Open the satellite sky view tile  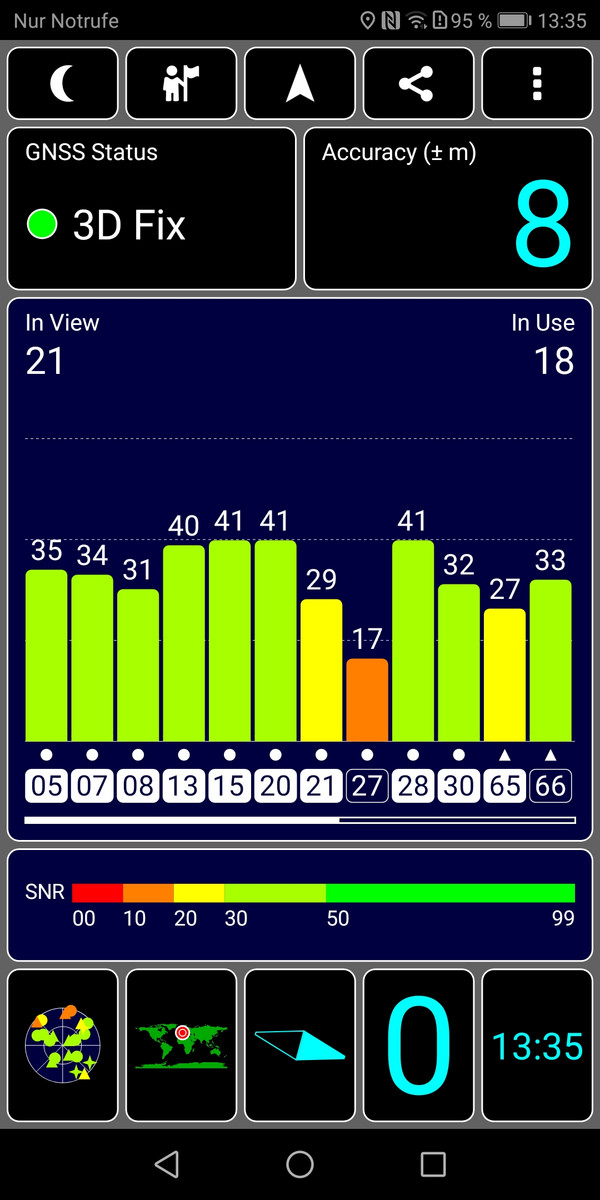62,1046
